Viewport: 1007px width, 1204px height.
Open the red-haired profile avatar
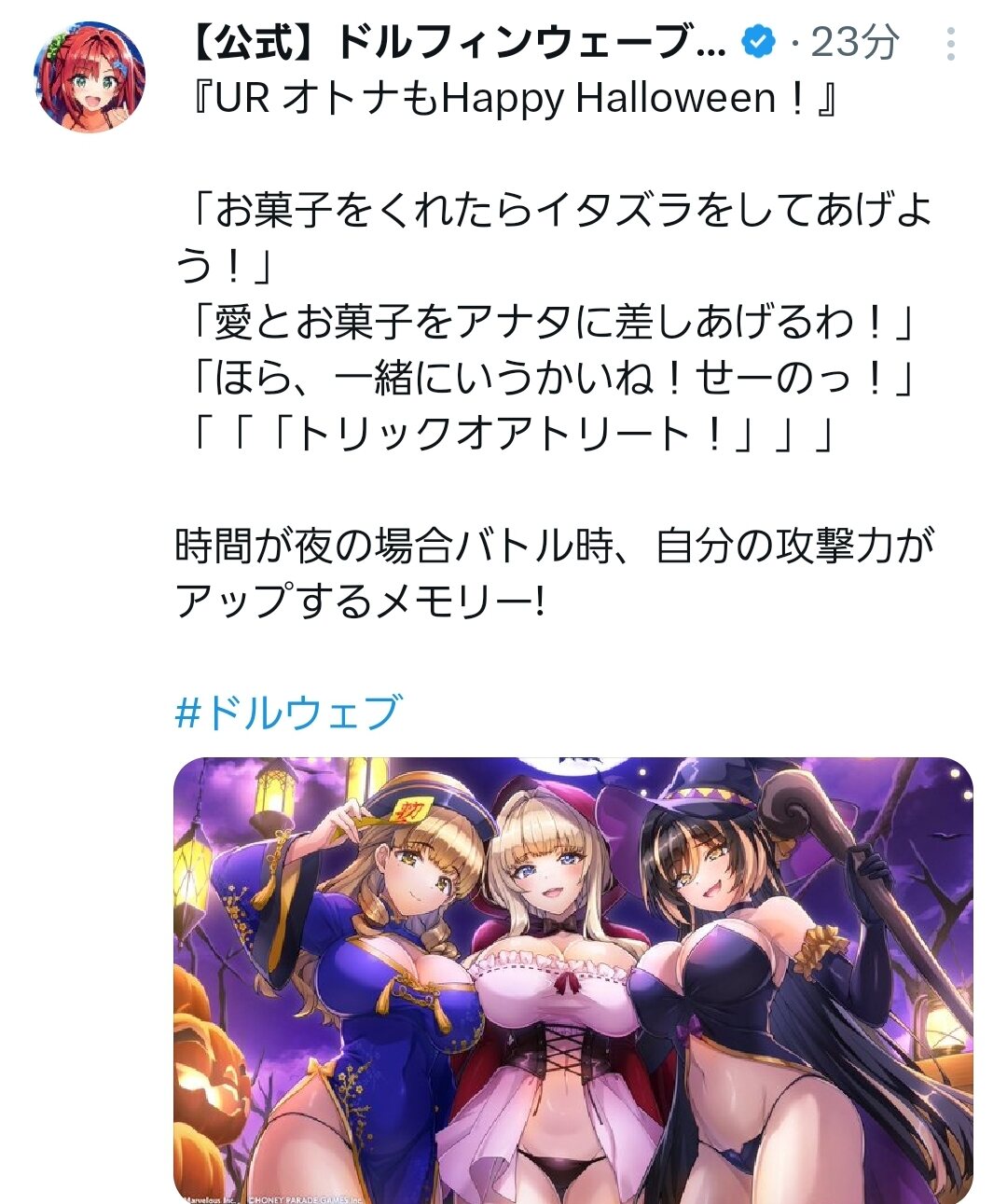[x=90, y=76]
